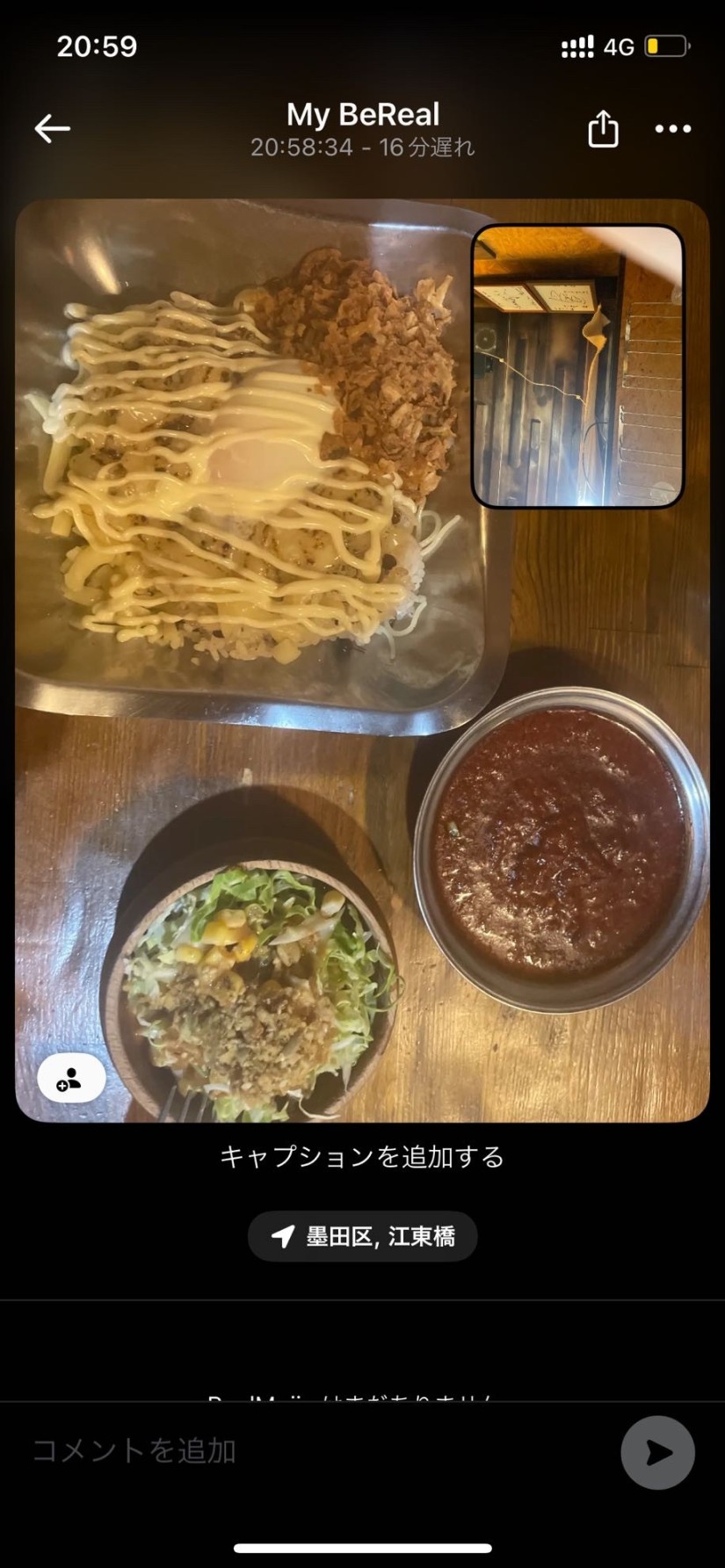Open the three-dot overflow menu
Screen dimensions: 725x1568
(x=672, y=129)
